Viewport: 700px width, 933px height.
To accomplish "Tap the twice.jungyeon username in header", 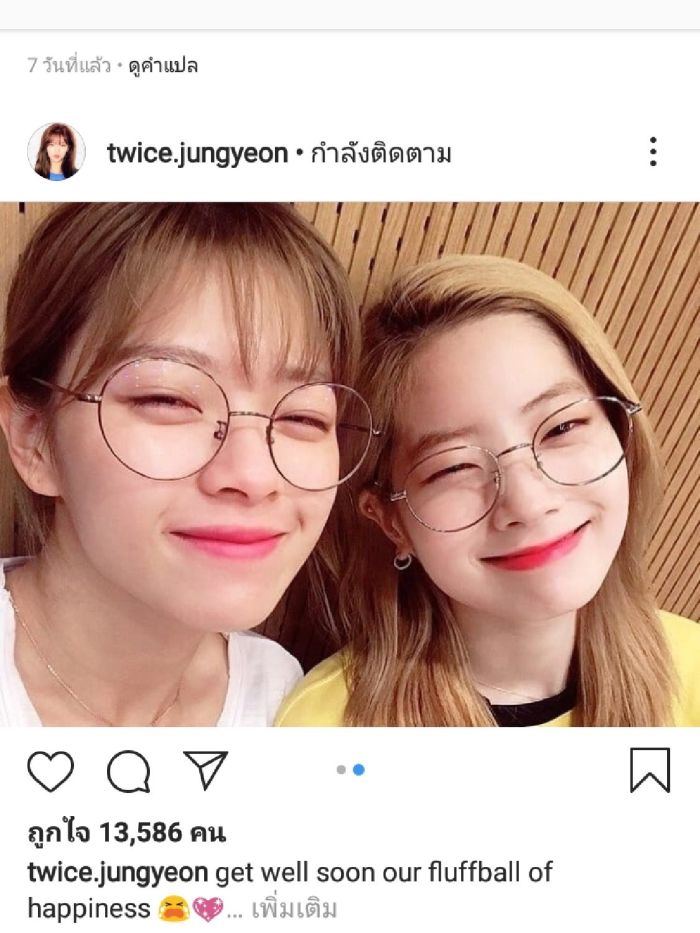I will click(x=195, y=153).
